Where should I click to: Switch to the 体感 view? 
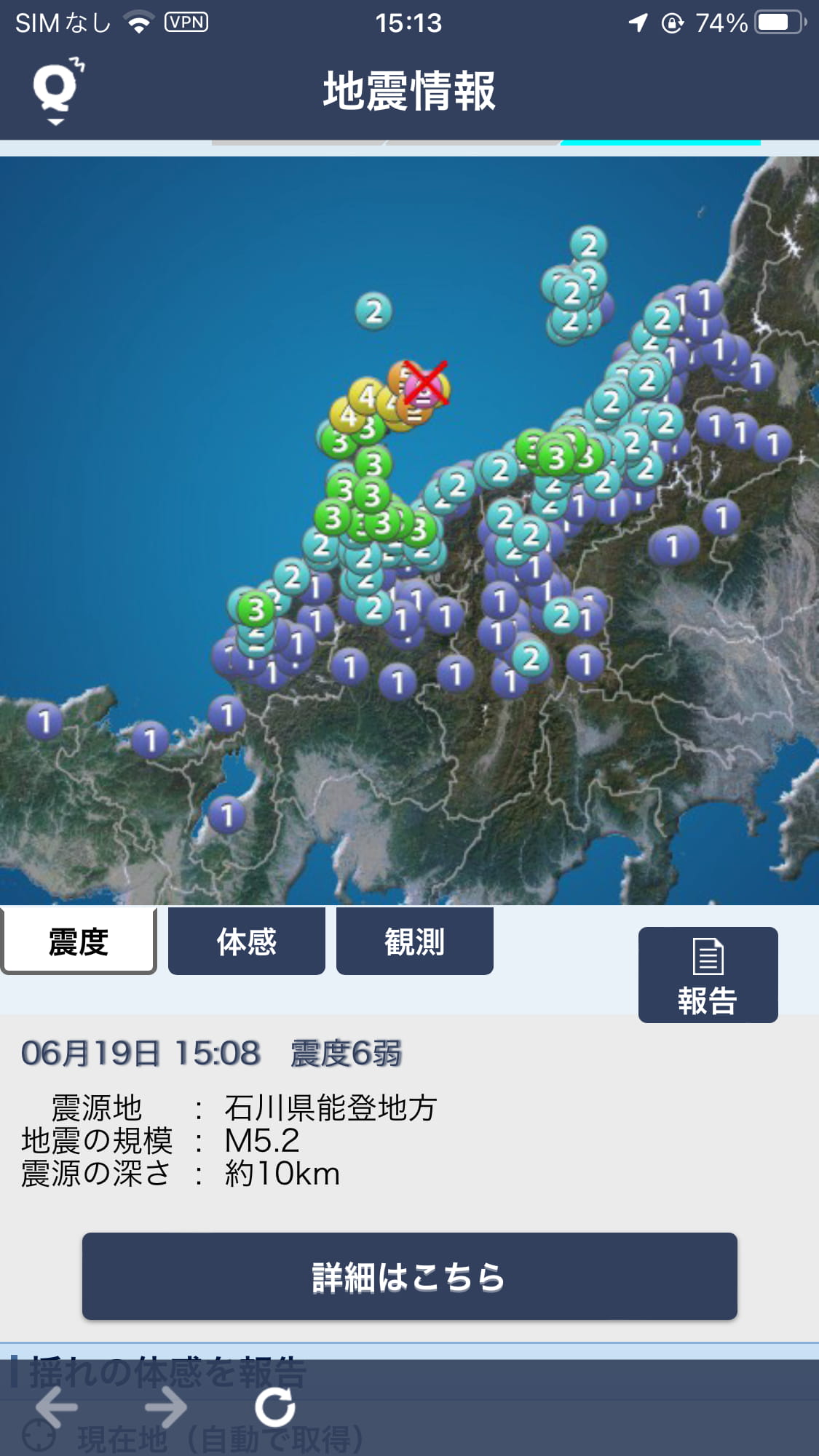tap(246, 942)
